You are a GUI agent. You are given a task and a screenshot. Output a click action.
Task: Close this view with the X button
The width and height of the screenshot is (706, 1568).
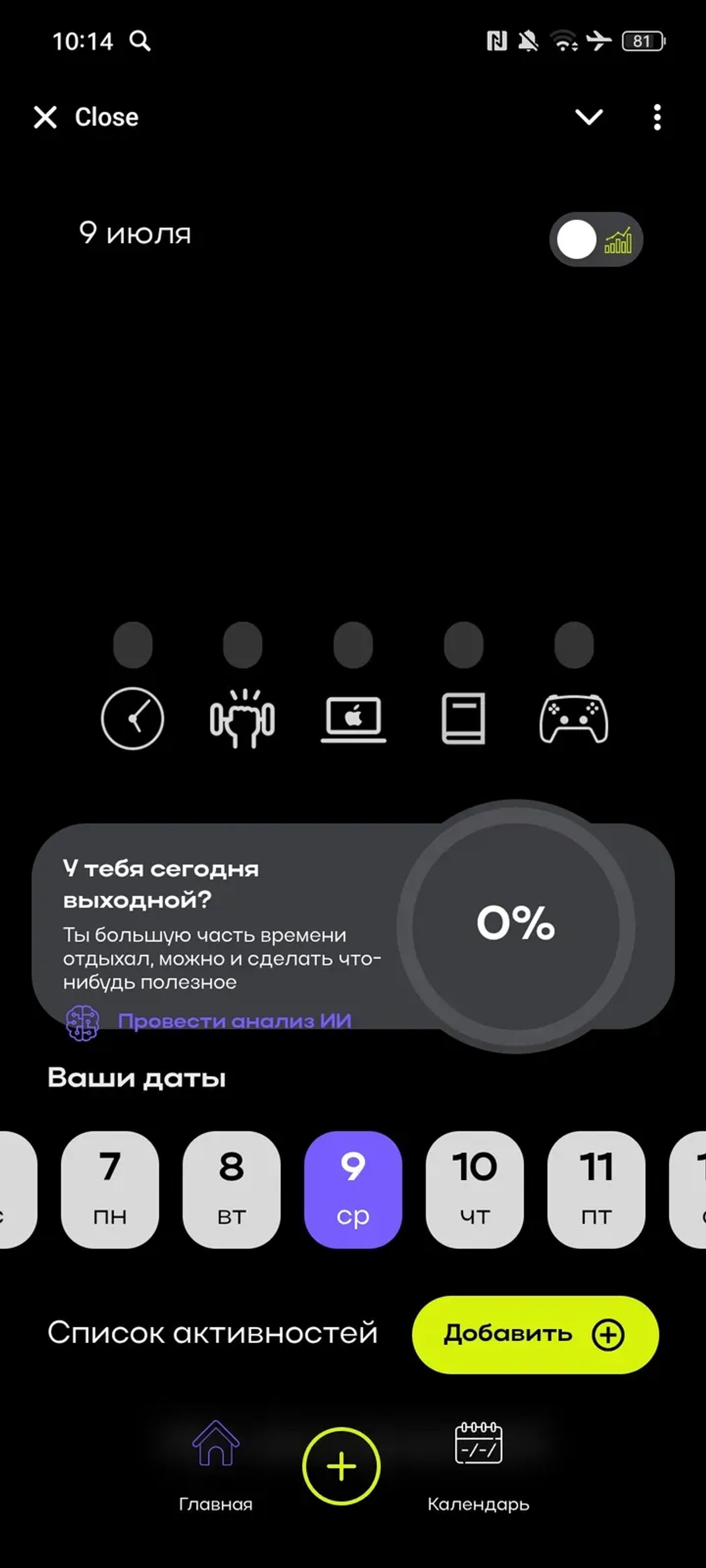click(46, 117)
